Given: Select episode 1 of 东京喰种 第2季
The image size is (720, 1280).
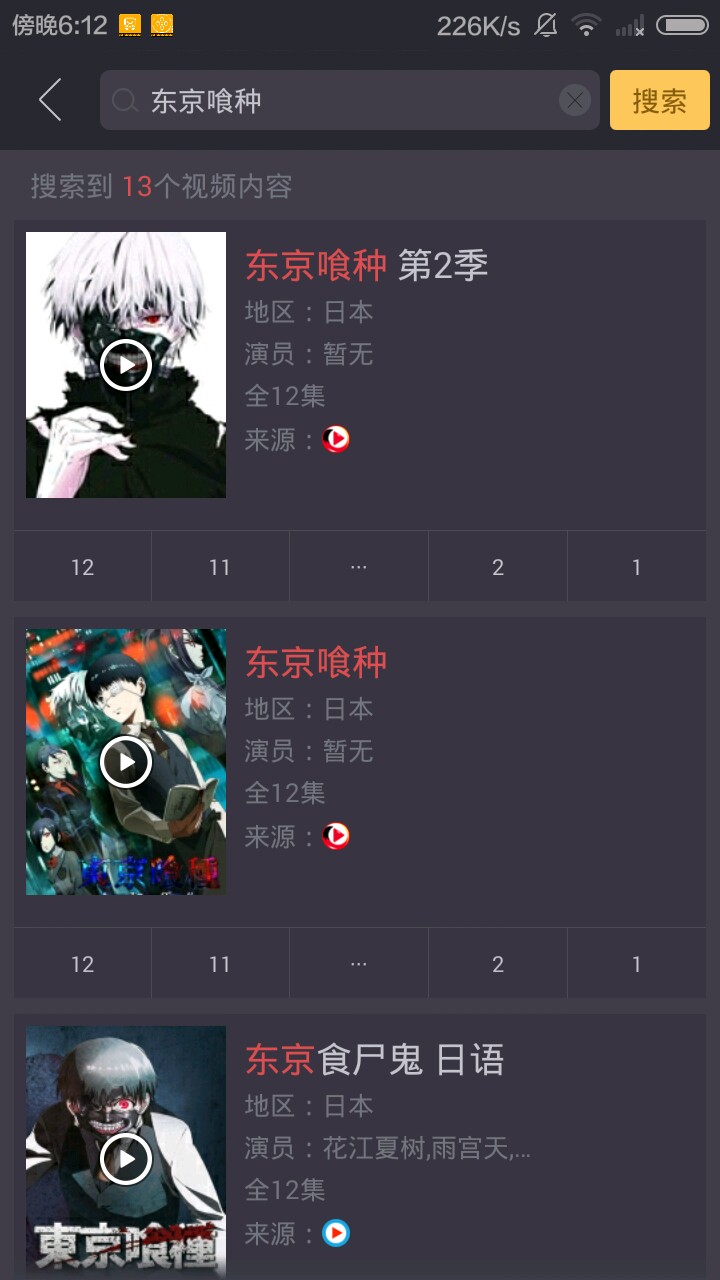Looking at the screenshot, I should coord(636,567).
